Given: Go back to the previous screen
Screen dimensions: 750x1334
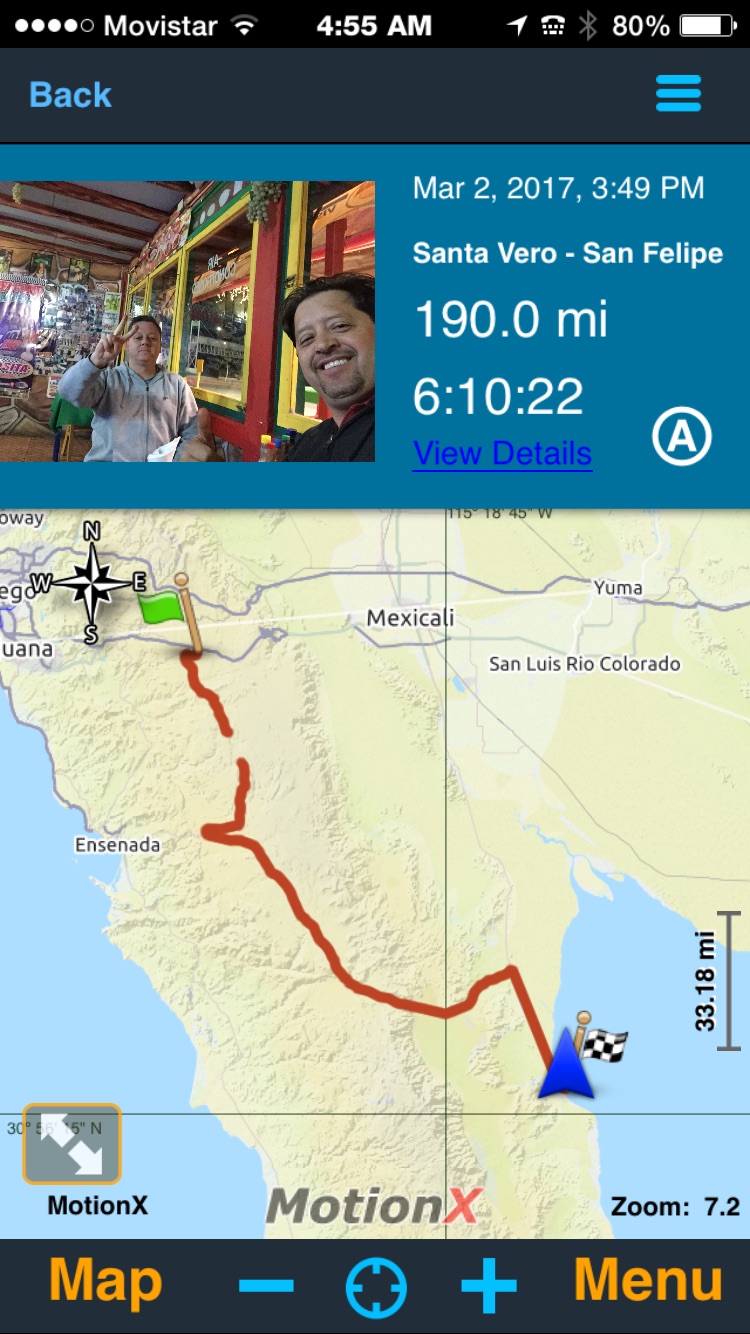Looking at the screenshot, I should (x=70, y=95).
